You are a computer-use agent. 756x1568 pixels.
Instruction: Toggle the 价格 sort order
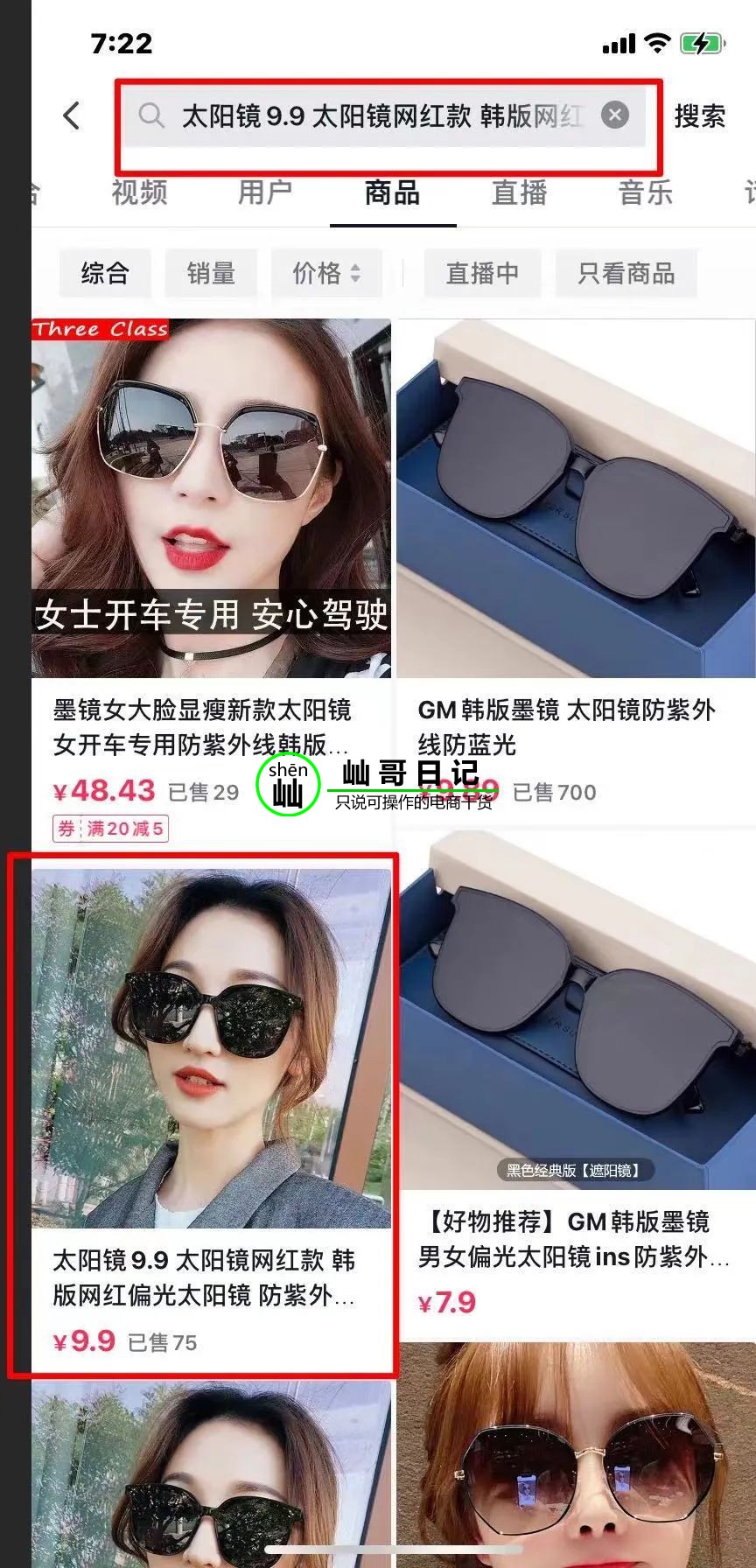point(326,273)
